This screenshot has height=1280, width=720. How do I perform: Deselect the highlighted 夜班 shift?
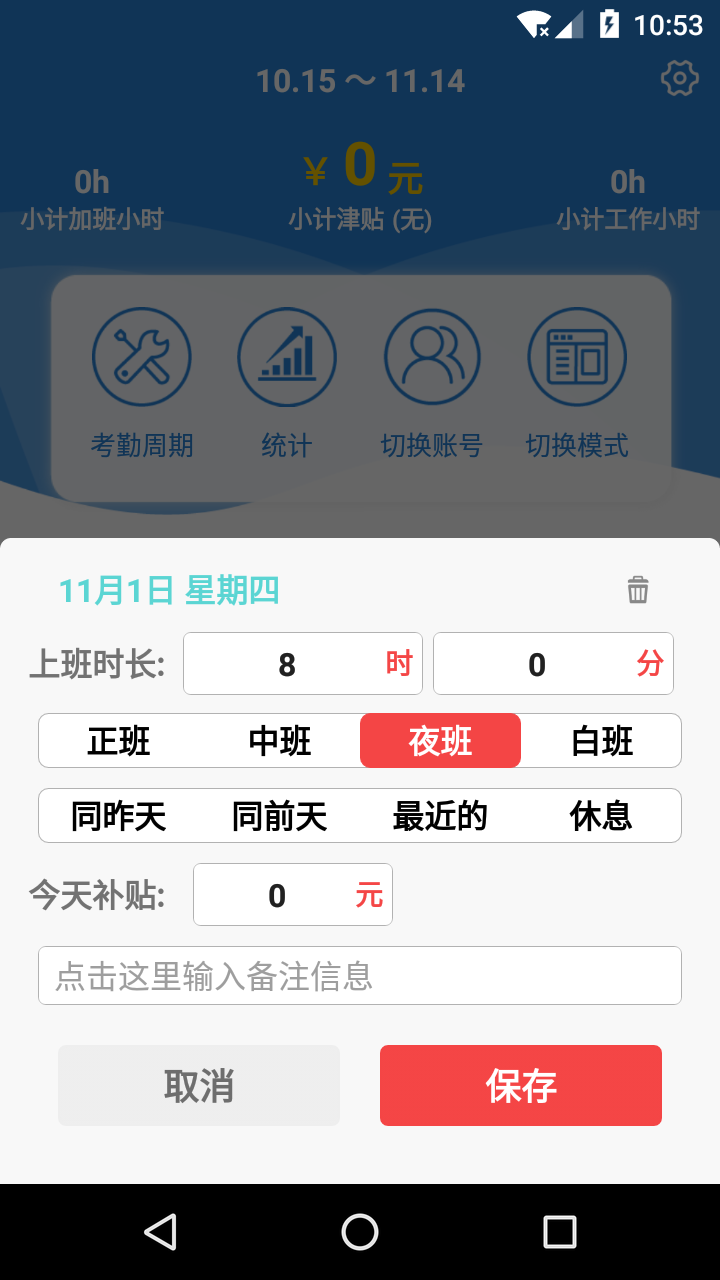pos(440,741)
